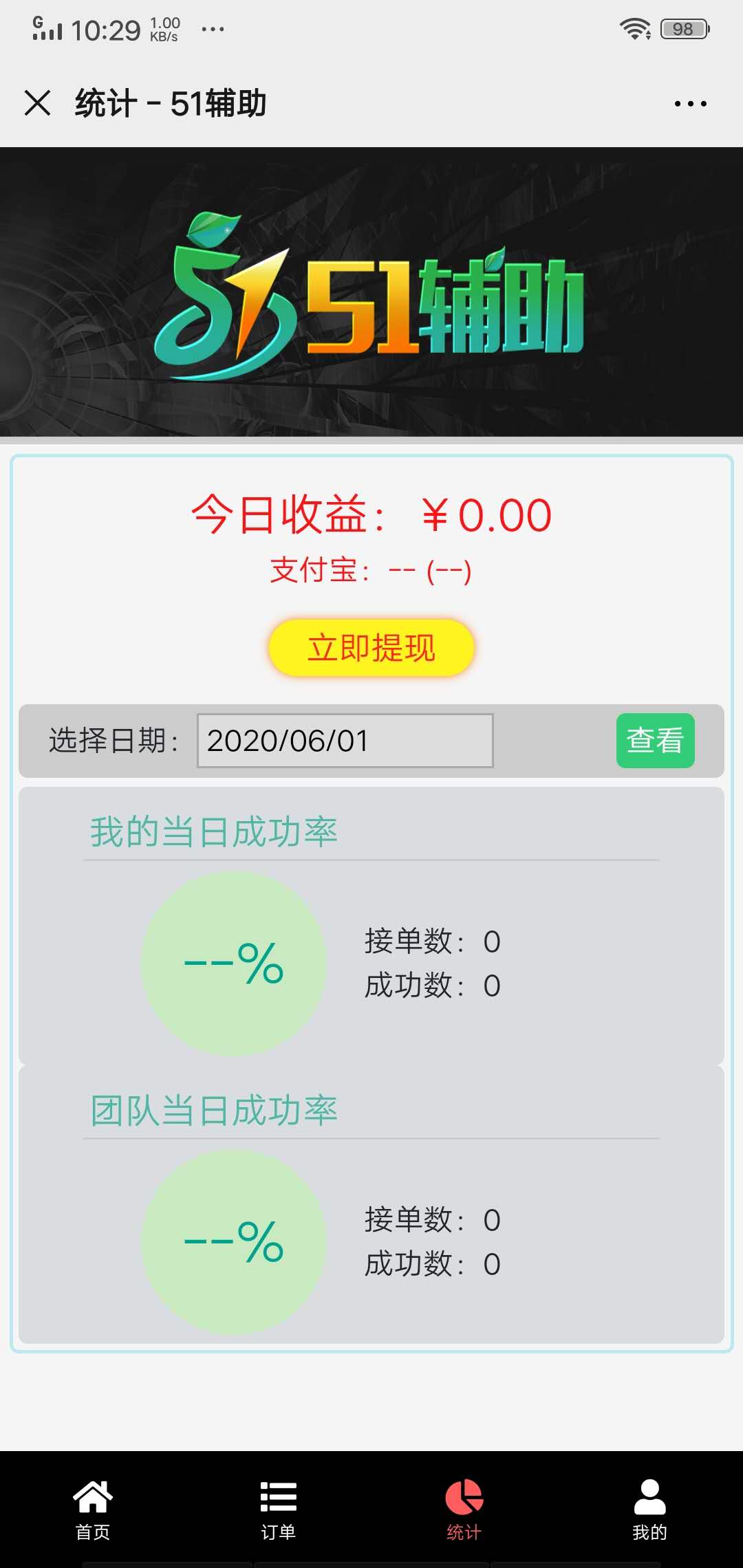This screenshot has height=1568, width=743.
Task: Click the X close icon in the header
Action: coord(38,102)
